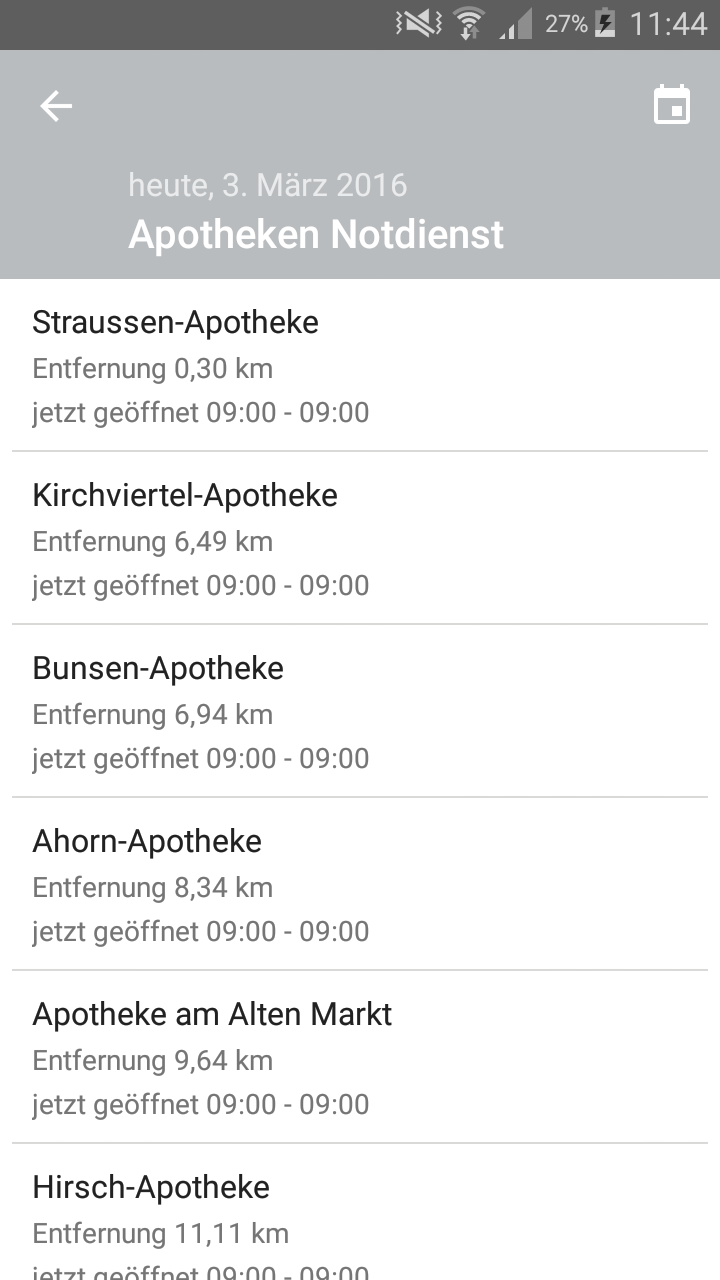
Task: Select the Kirchviertel-Apotheke entry
Action: point(360,539)
